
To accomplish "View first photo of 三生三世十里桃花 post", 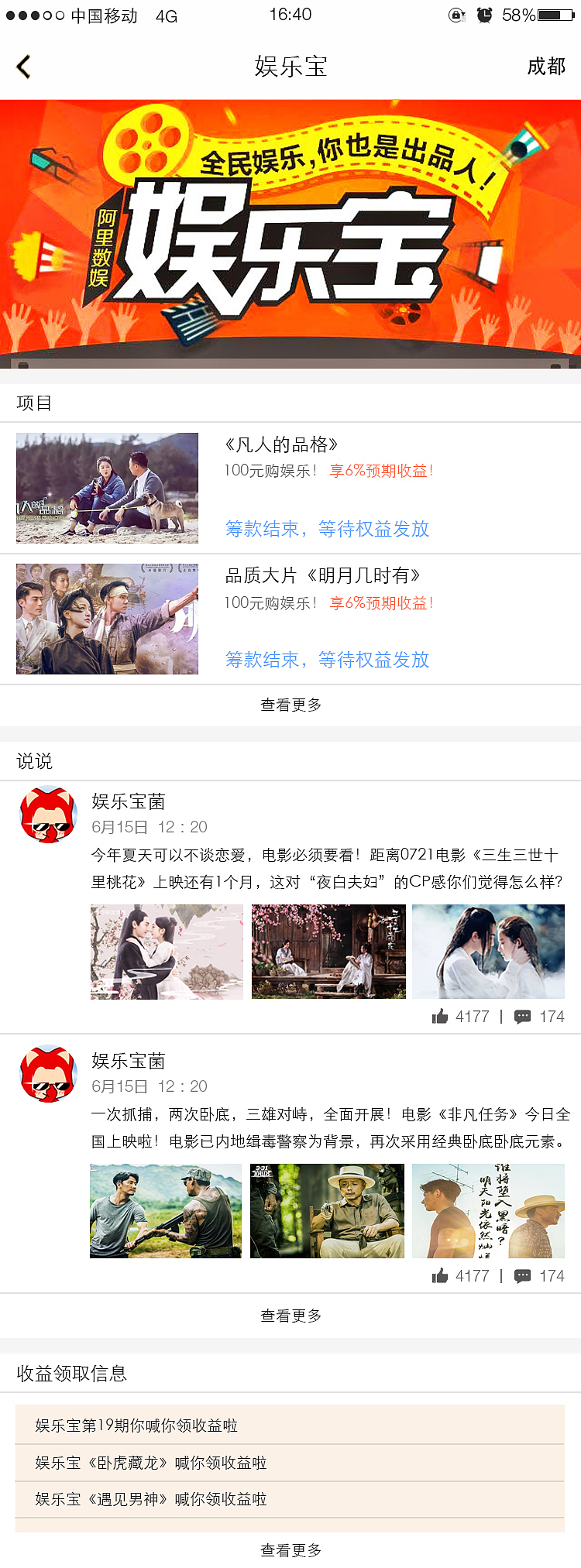I will [x=167, y=952].
